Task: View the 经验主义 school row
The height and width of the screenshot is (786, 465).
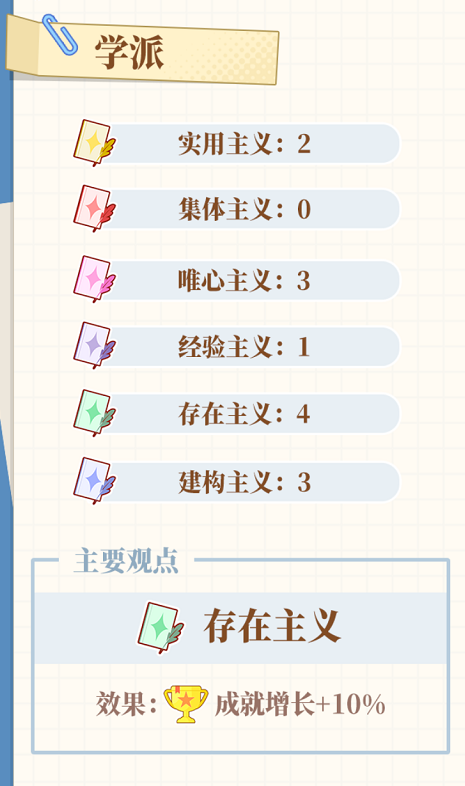Action: pos(237,346)
